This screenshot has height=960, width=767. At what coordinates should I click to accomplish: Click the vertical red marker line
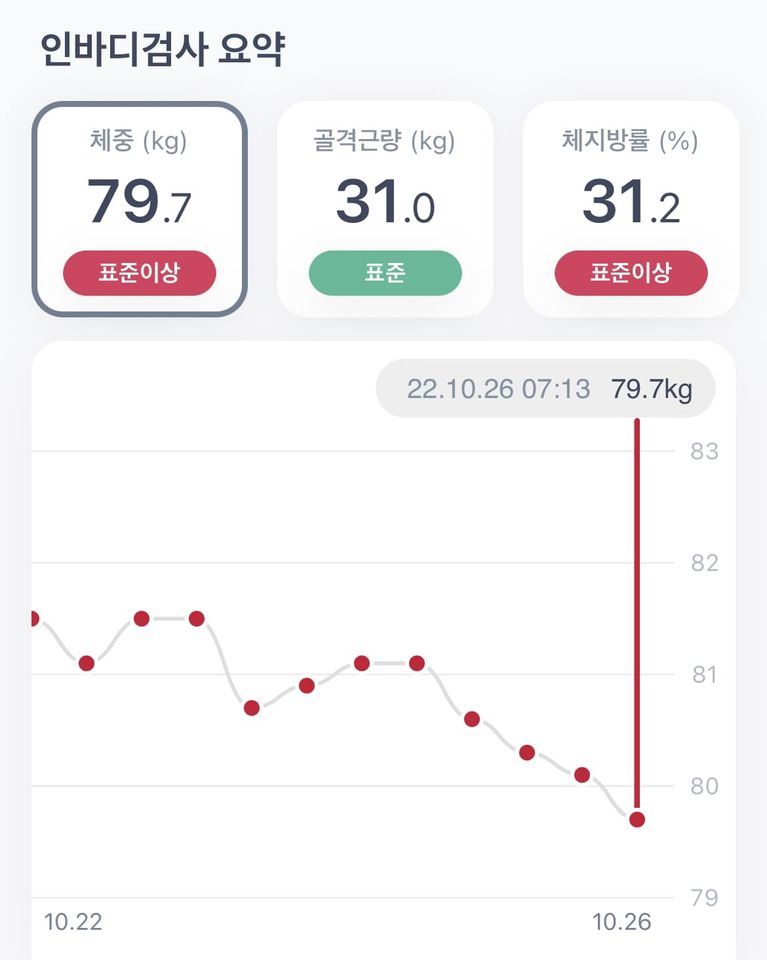[x=637, y=610]
